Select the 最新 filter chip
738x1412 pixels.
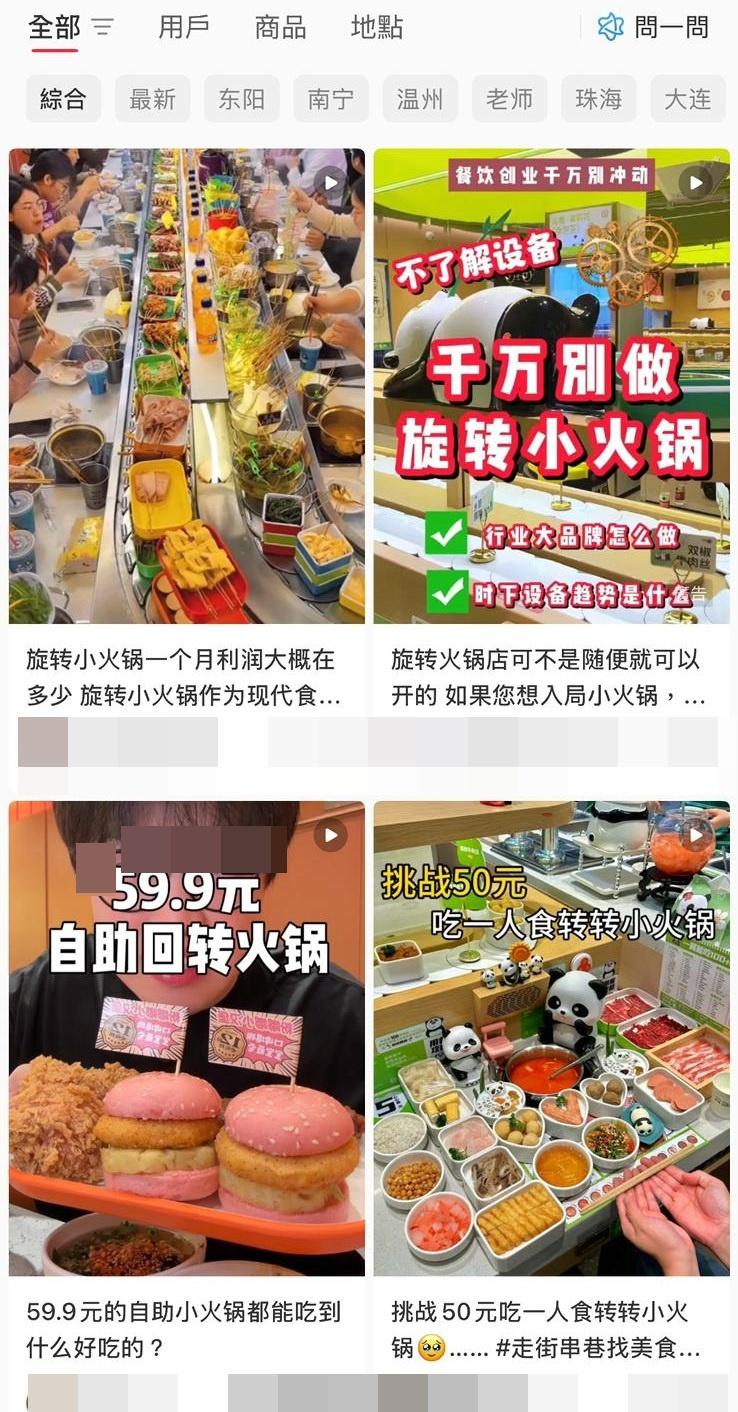[152, 99]
